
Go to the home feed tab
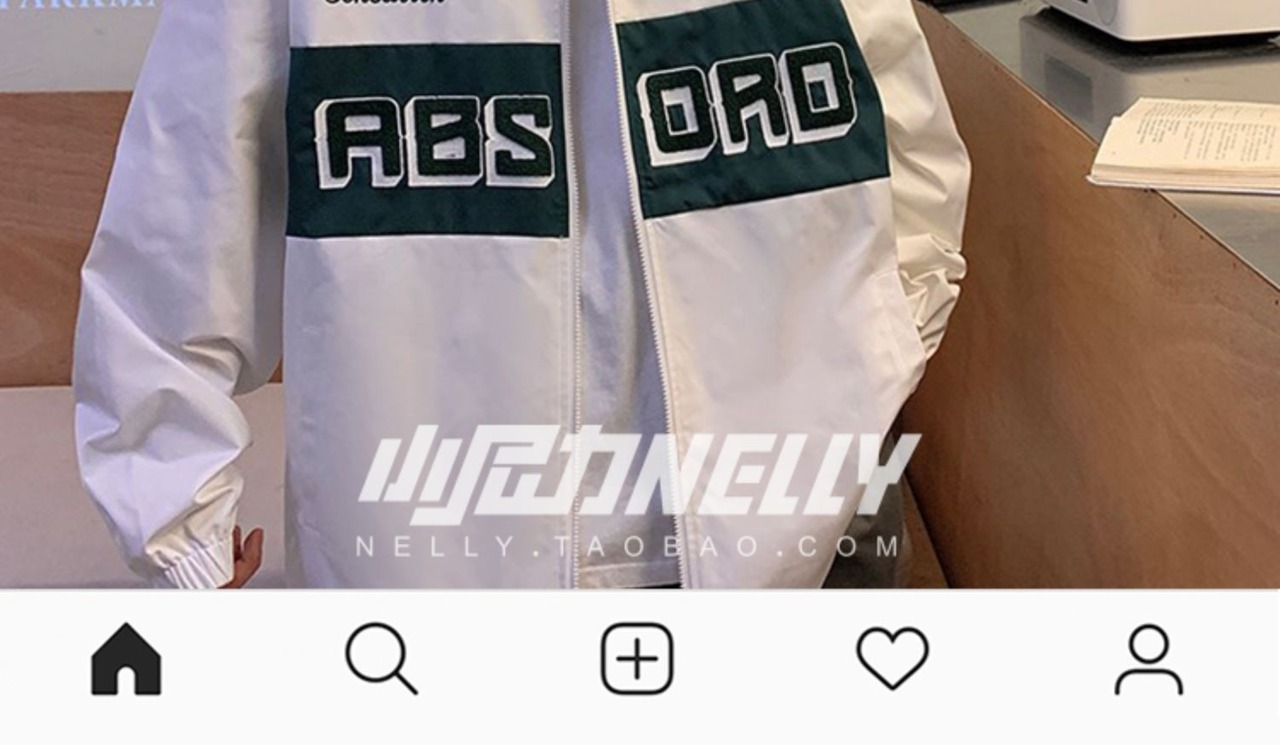[x=126, y=659]
